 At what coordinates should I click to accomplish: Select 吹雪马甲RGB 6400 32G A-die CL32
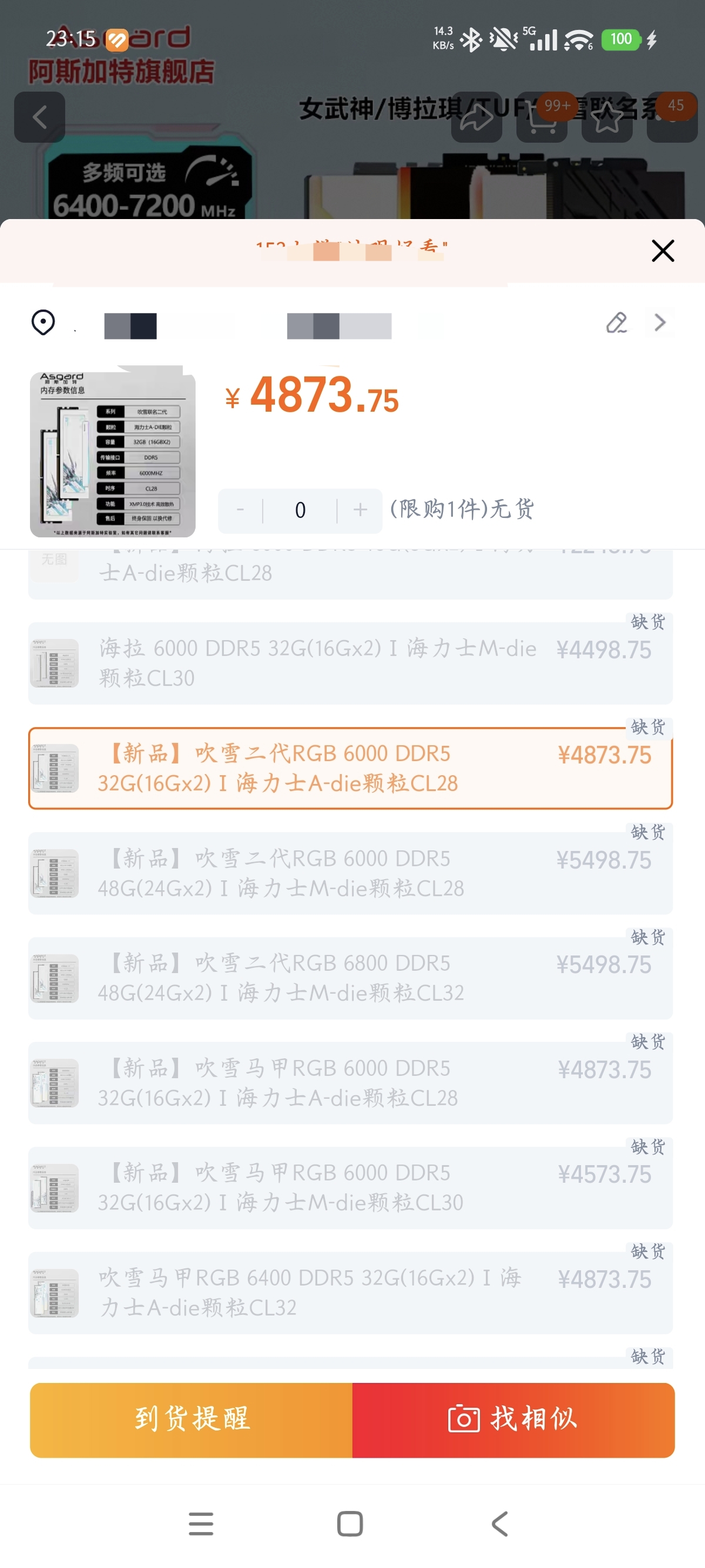click(350, 1292)
